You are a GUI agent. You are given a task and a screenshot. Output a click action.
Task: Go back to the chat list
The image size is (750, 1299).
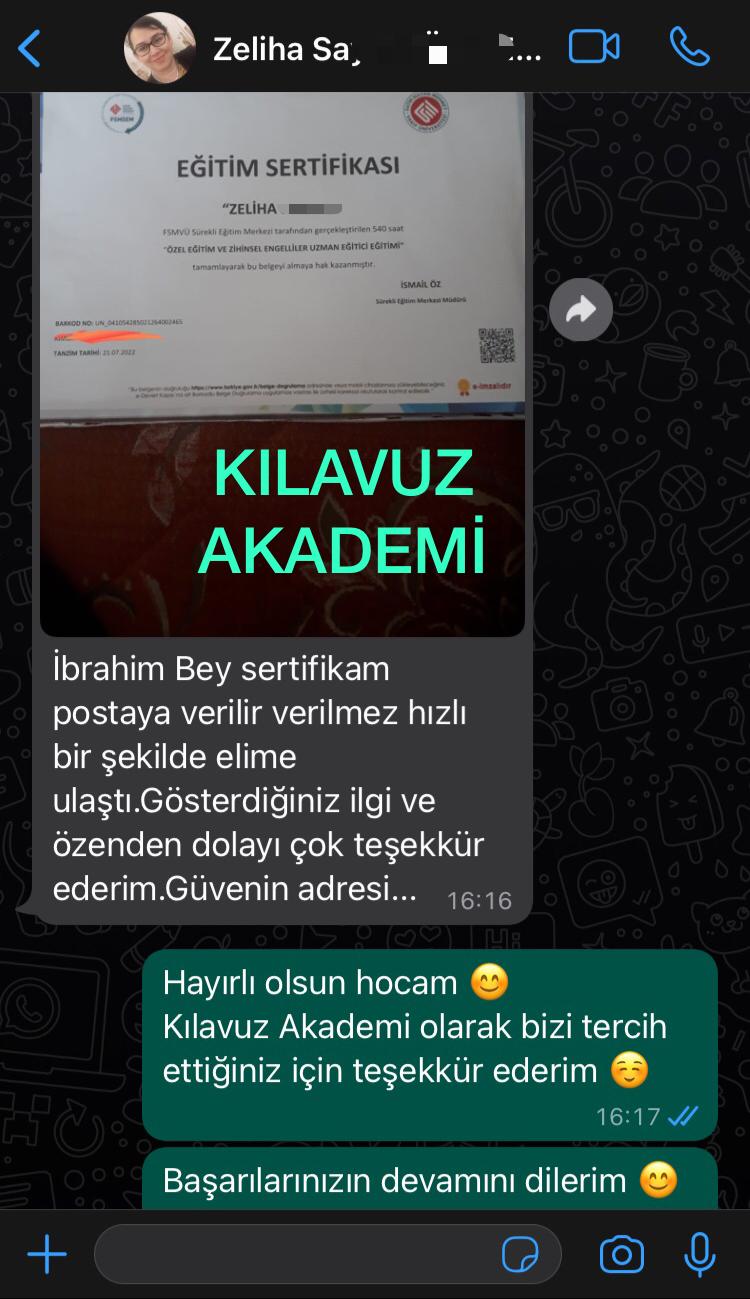click(x=30, y=48)
